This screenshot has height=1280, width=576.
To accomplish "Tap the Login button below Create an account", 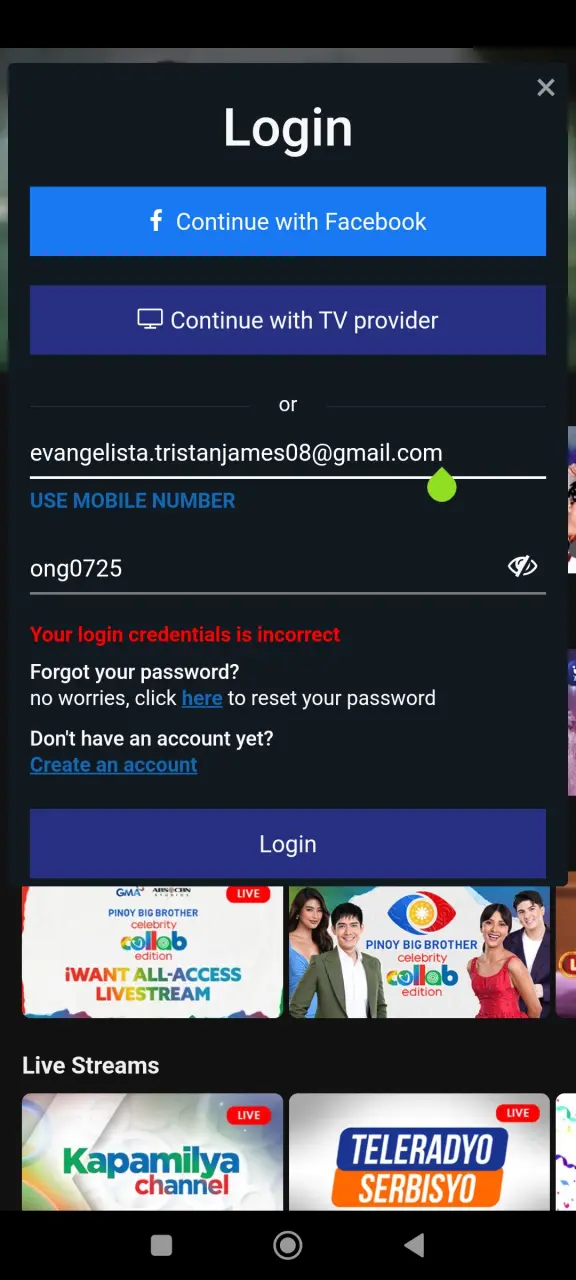I will [x=288, y=844].
